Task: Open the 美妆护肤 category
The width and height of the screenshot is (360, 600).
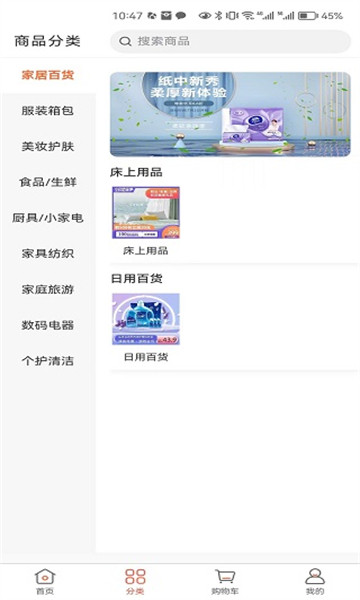Action: [x=48, y=147]
